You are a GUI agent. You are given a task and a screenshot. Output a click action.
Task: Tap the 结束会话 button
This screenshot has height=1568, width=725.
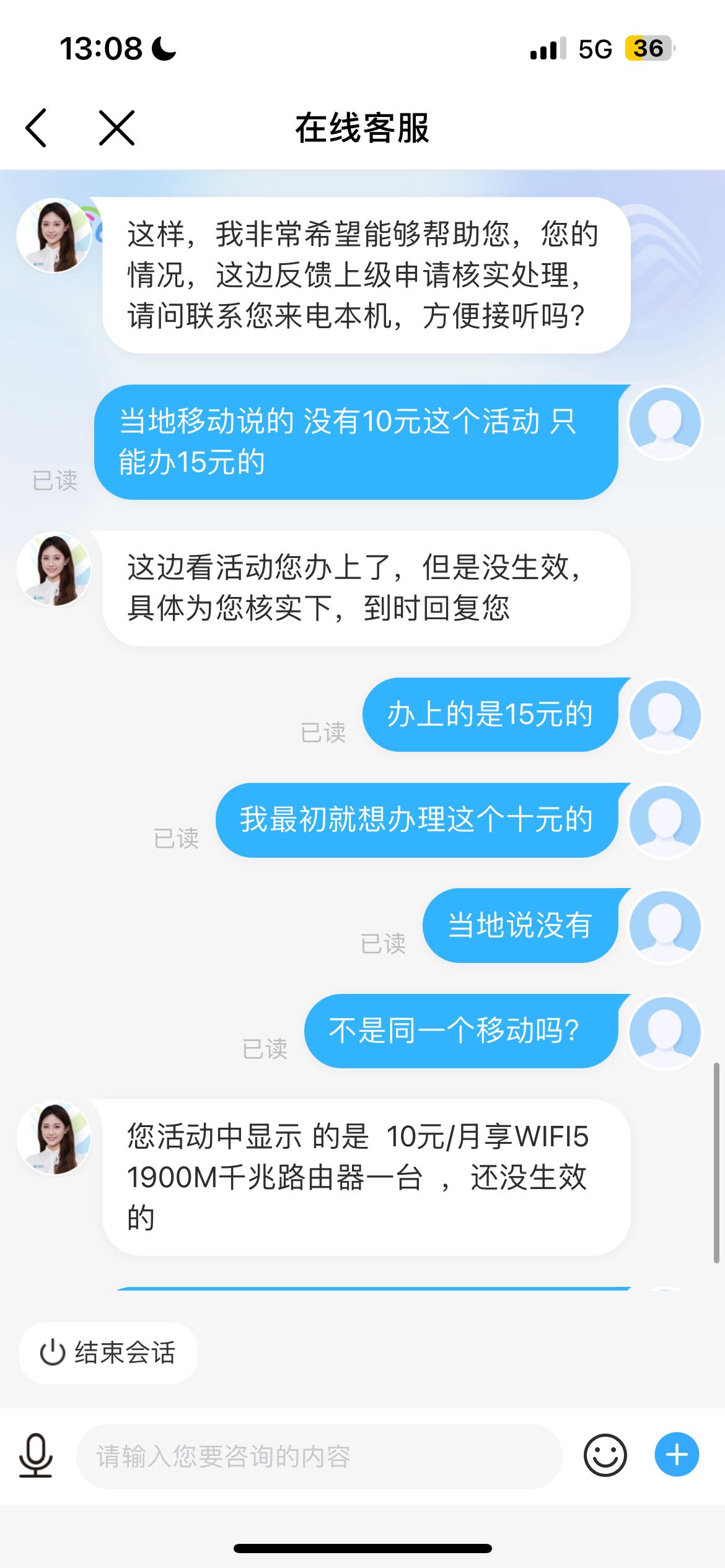[108, 1353]
